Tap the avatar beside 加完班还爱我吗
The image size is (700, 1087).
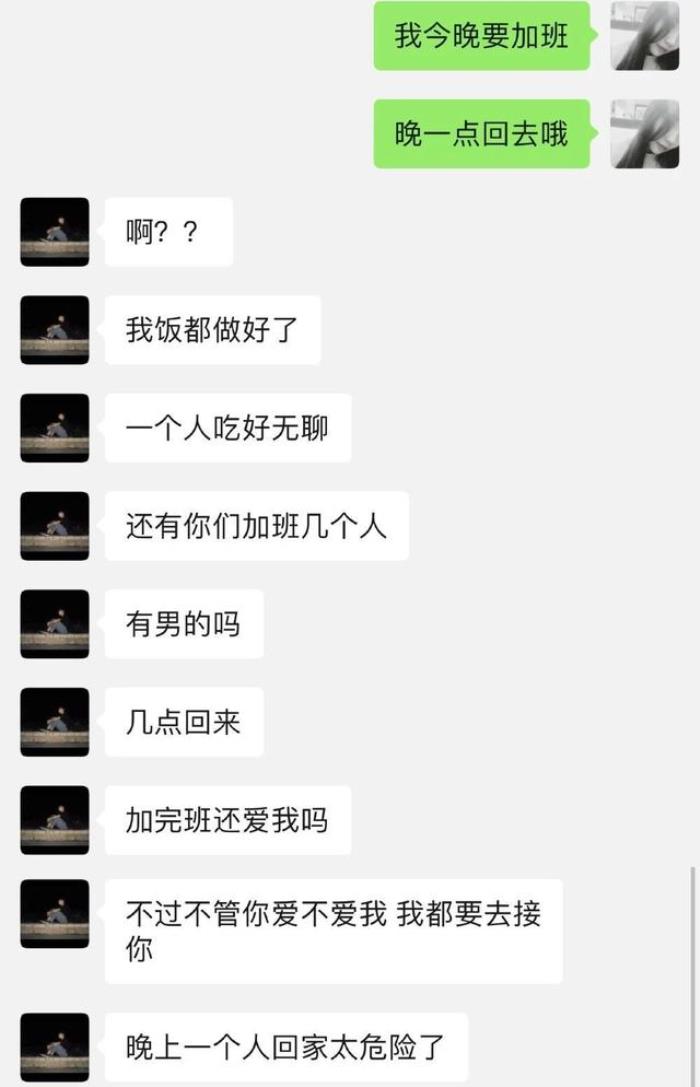pyautogui.click(x=55, y=820)
